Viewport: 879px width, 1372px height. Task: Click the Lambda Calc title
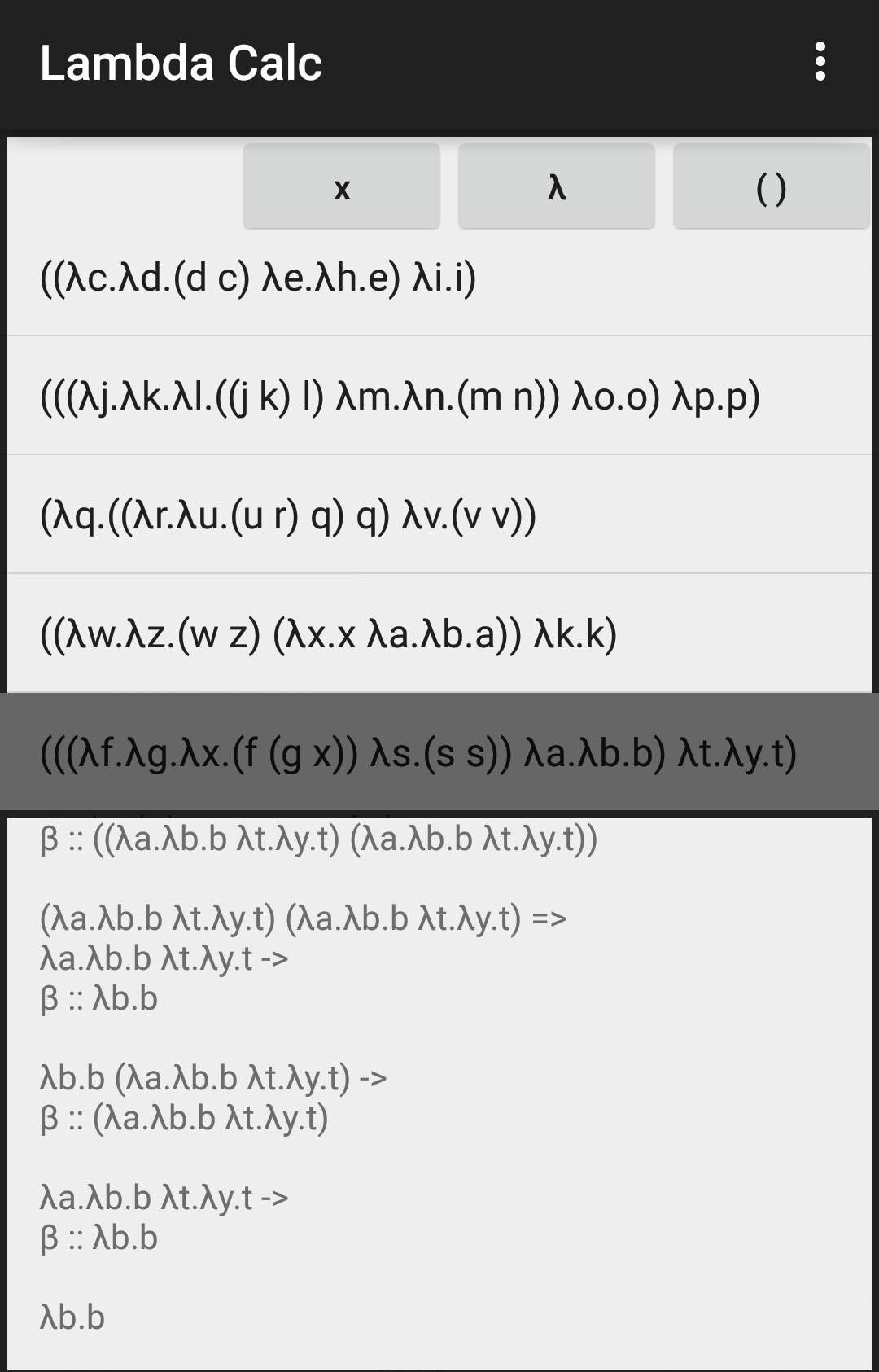(x=181, y=65)
